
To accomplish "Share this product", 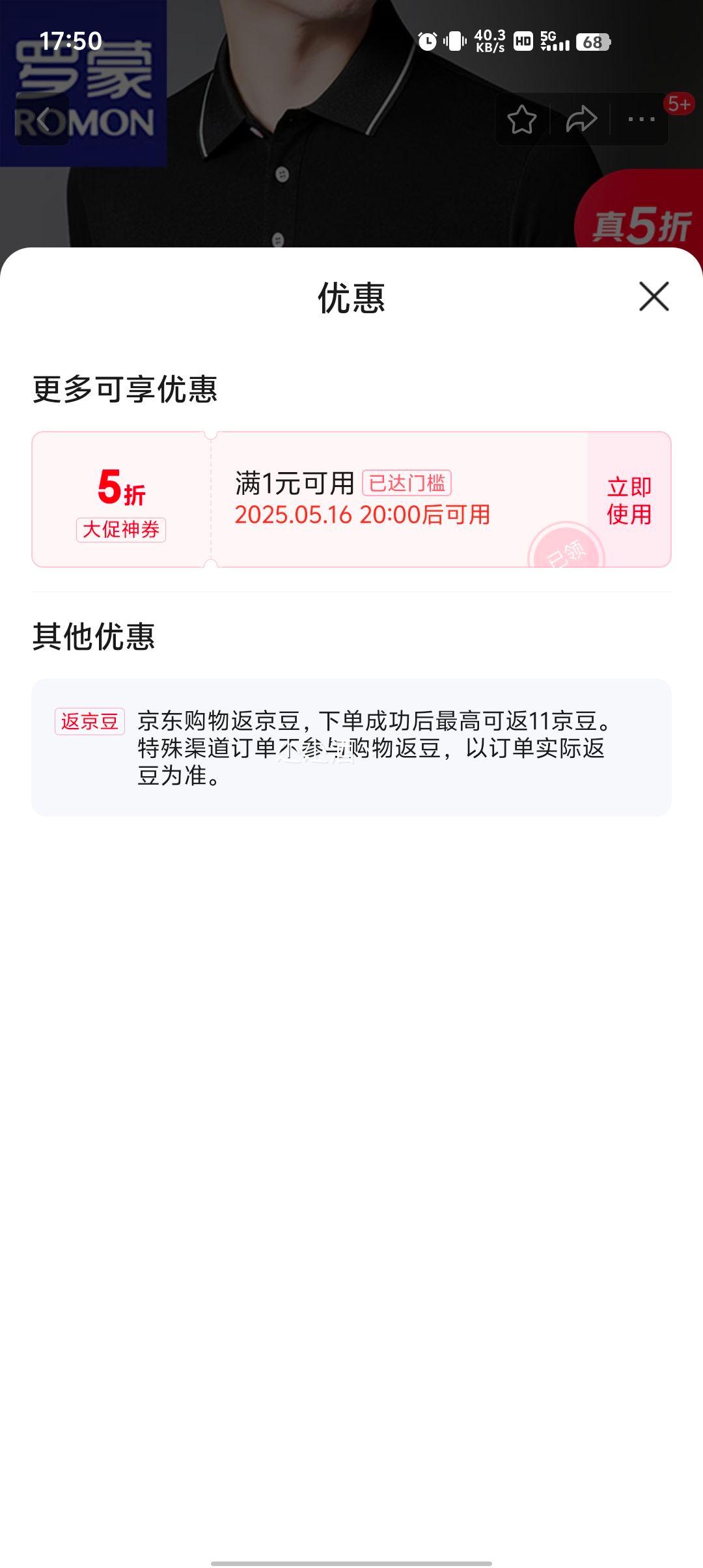I will [x=581, y=120].
